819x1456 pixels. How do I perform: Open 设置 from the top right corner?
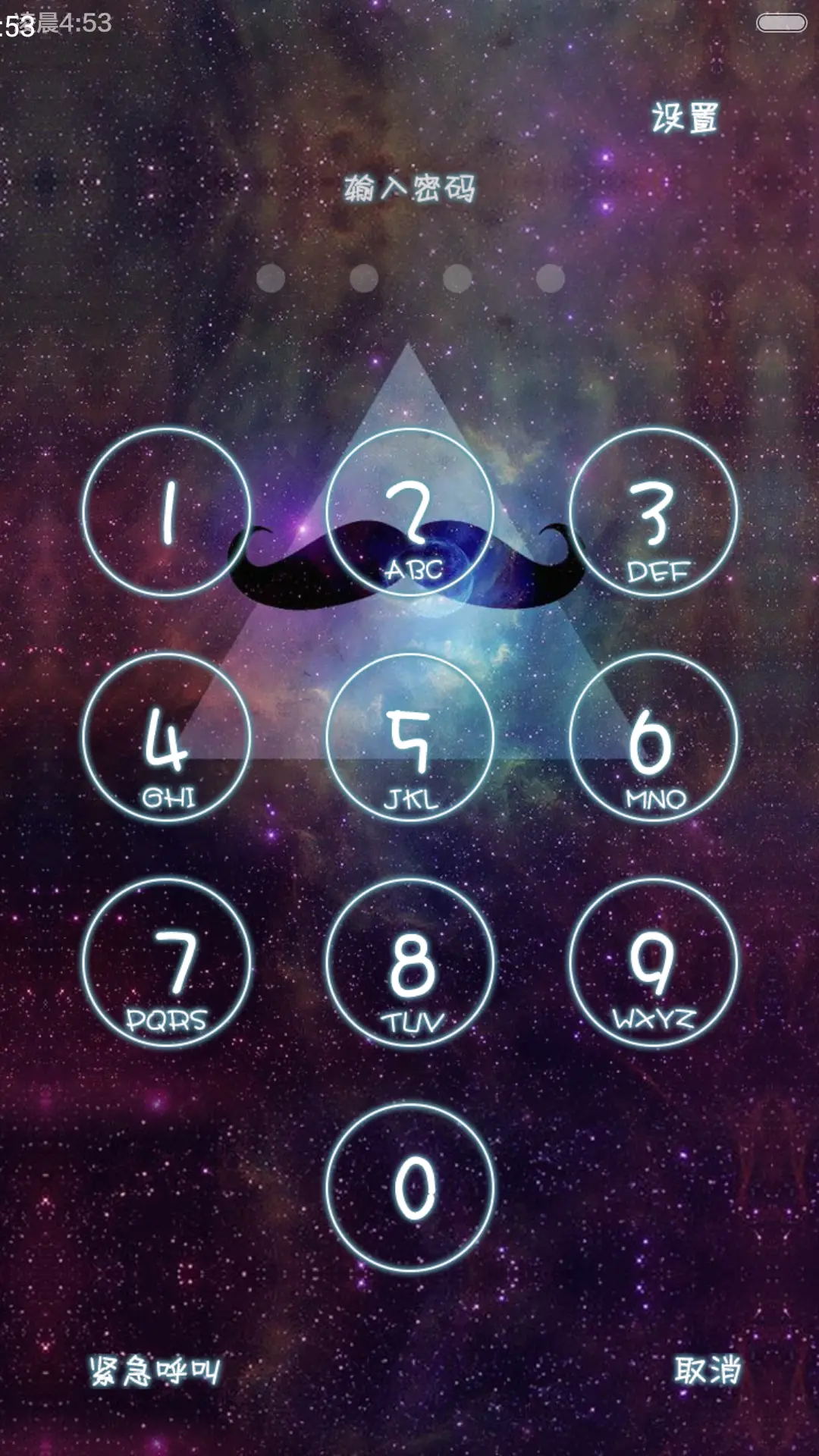[686, 118]
